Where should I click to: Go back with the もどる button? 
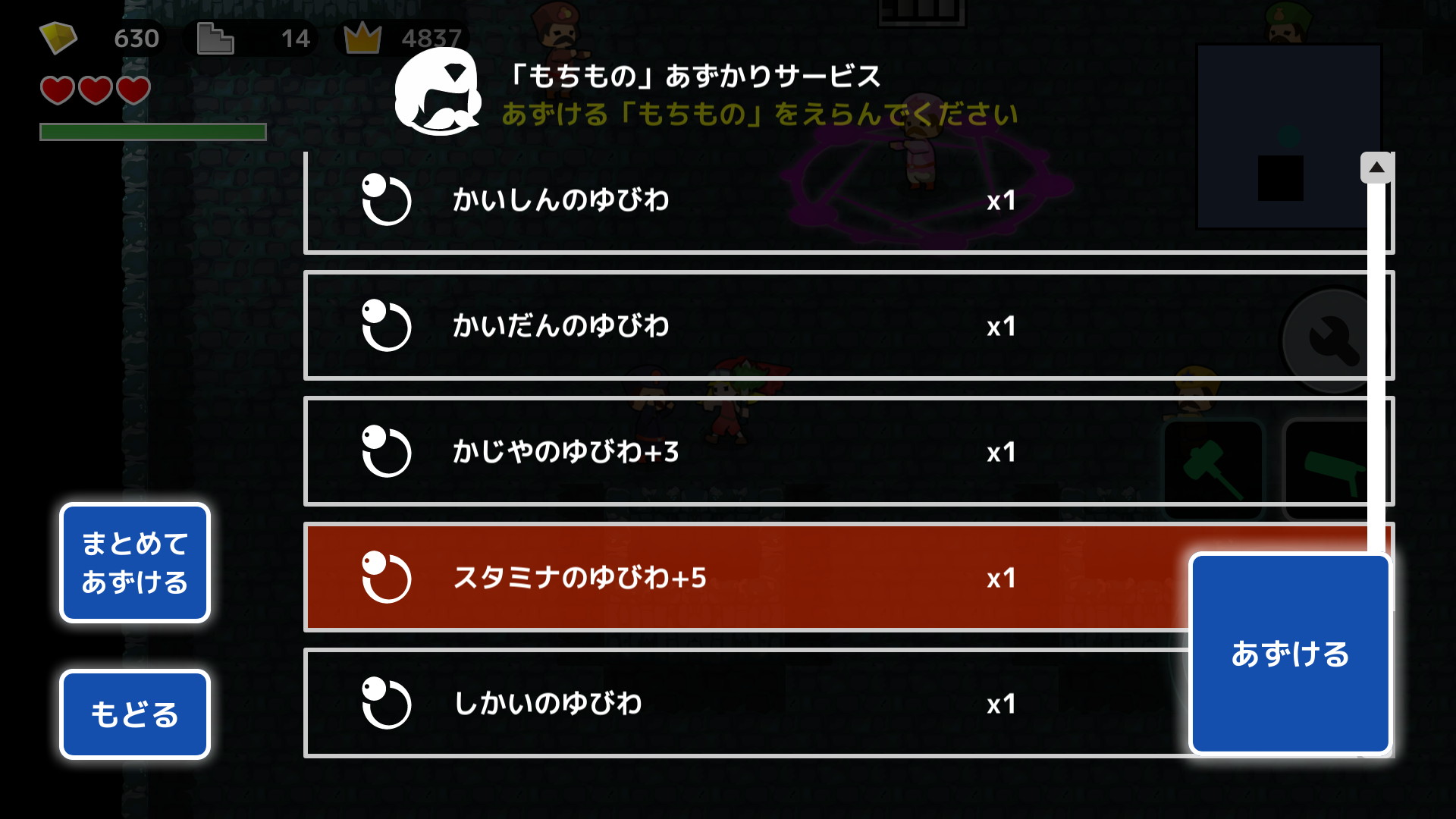[135, 714]
